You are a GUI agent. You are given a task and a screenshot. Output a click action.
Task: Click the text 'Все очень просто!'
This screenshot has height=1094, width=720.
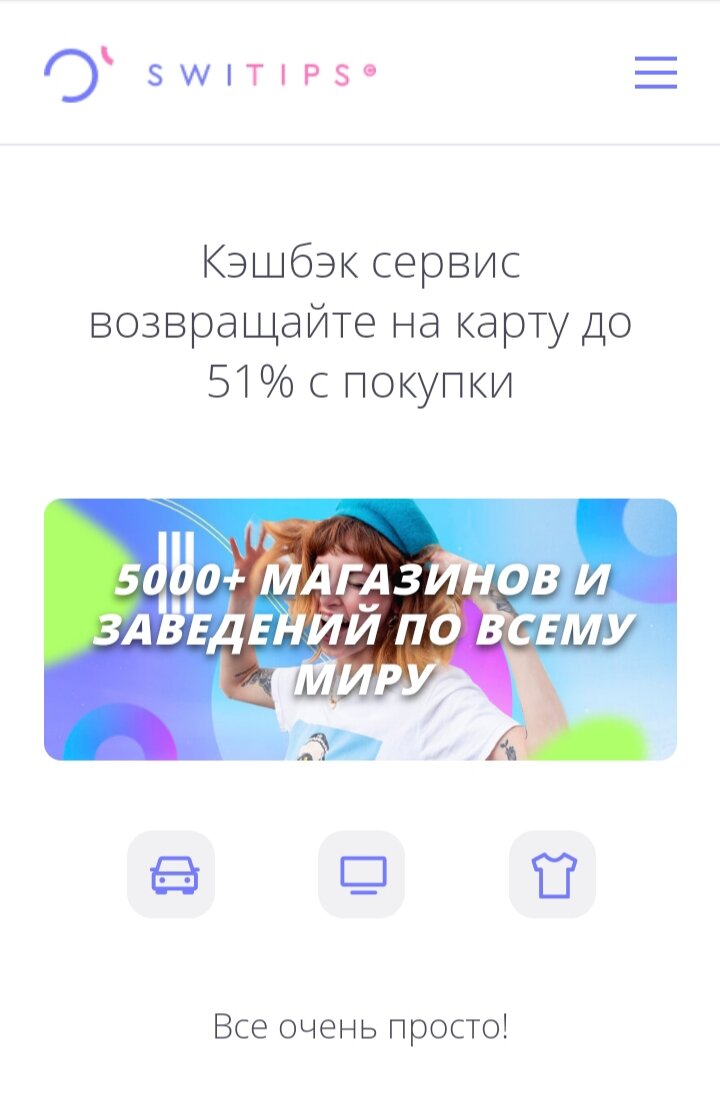(x=360, y=1024)
